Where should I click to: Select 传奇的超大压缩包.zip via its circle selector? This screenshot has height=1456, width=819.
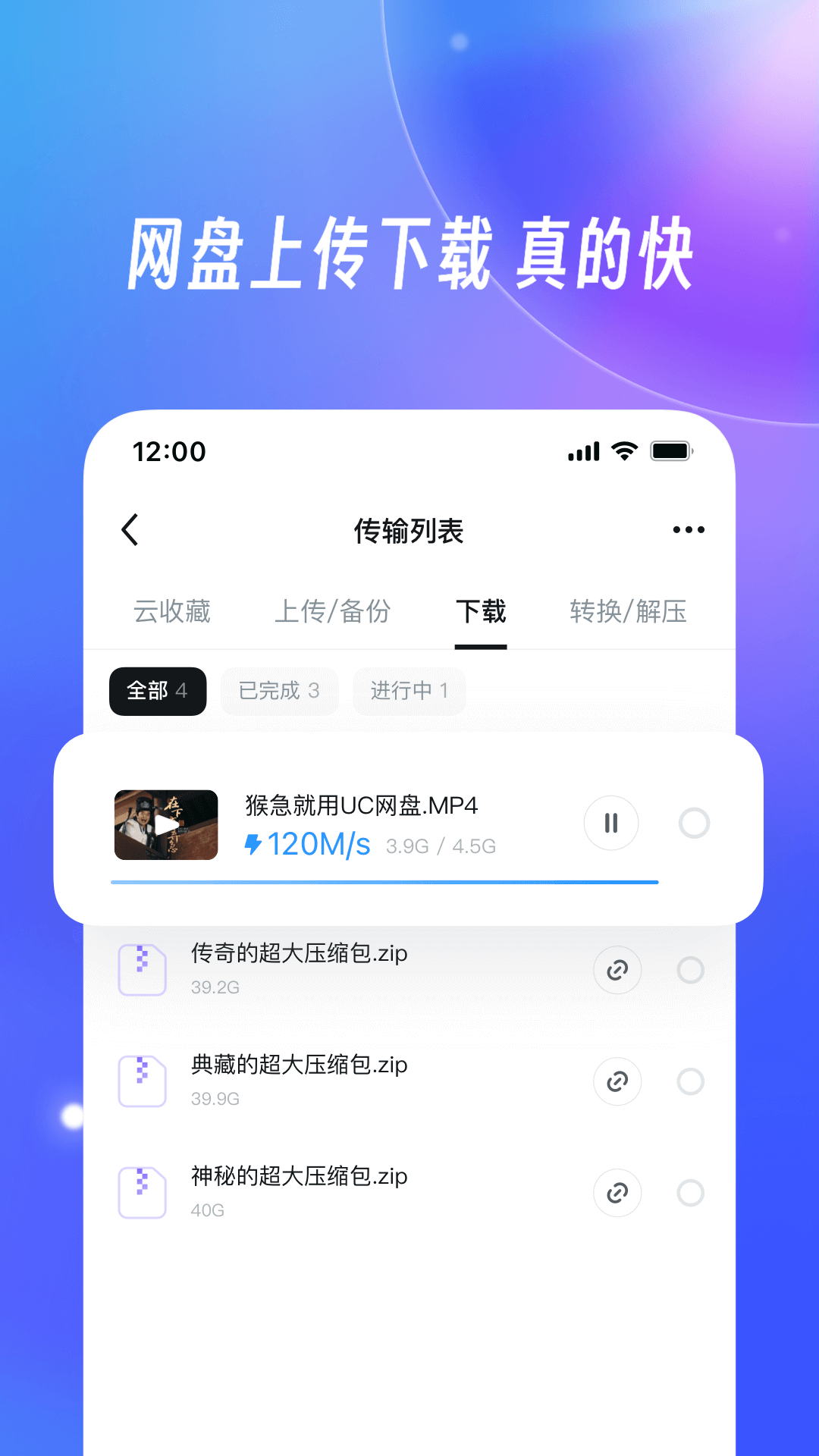pyautogui.click(x=691, y=970)
